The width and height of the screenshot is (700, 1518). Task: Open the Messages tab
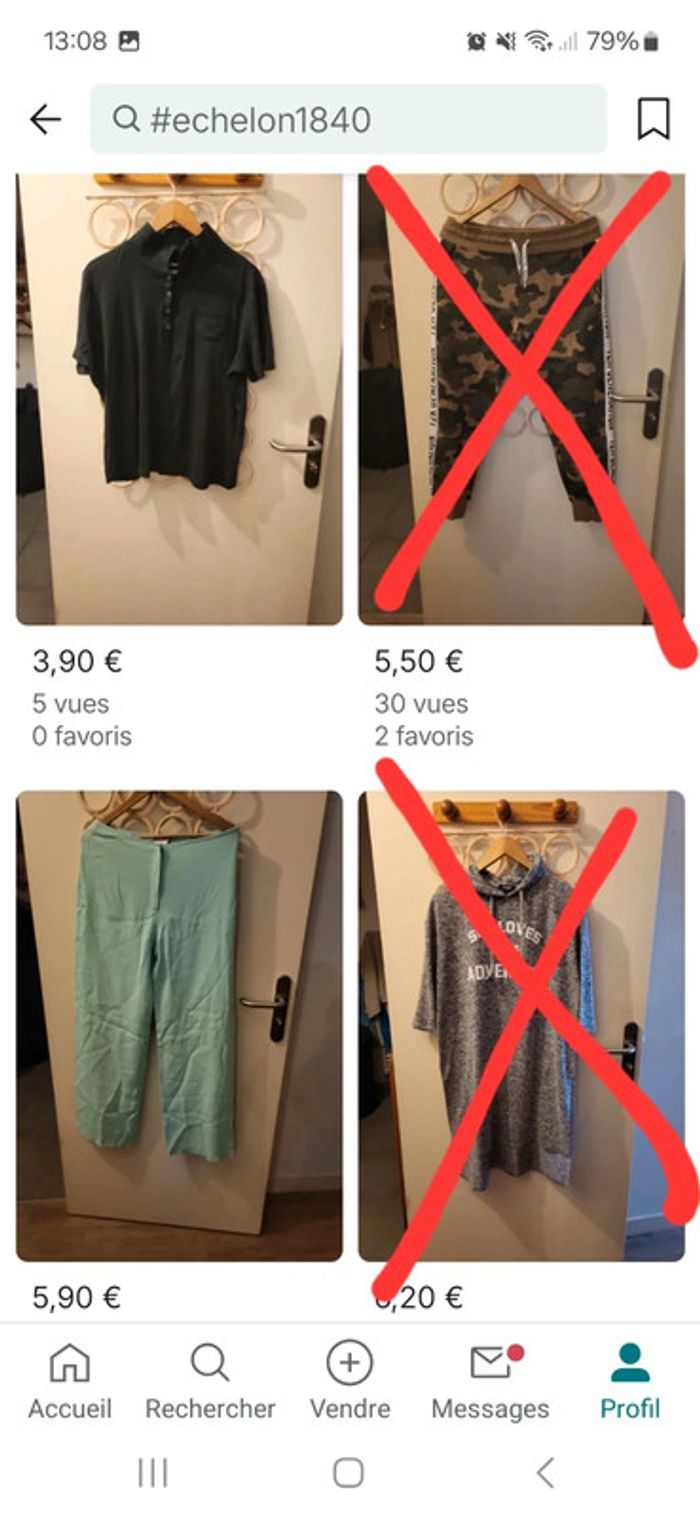pyautogui.click(x=490, y=1382)
